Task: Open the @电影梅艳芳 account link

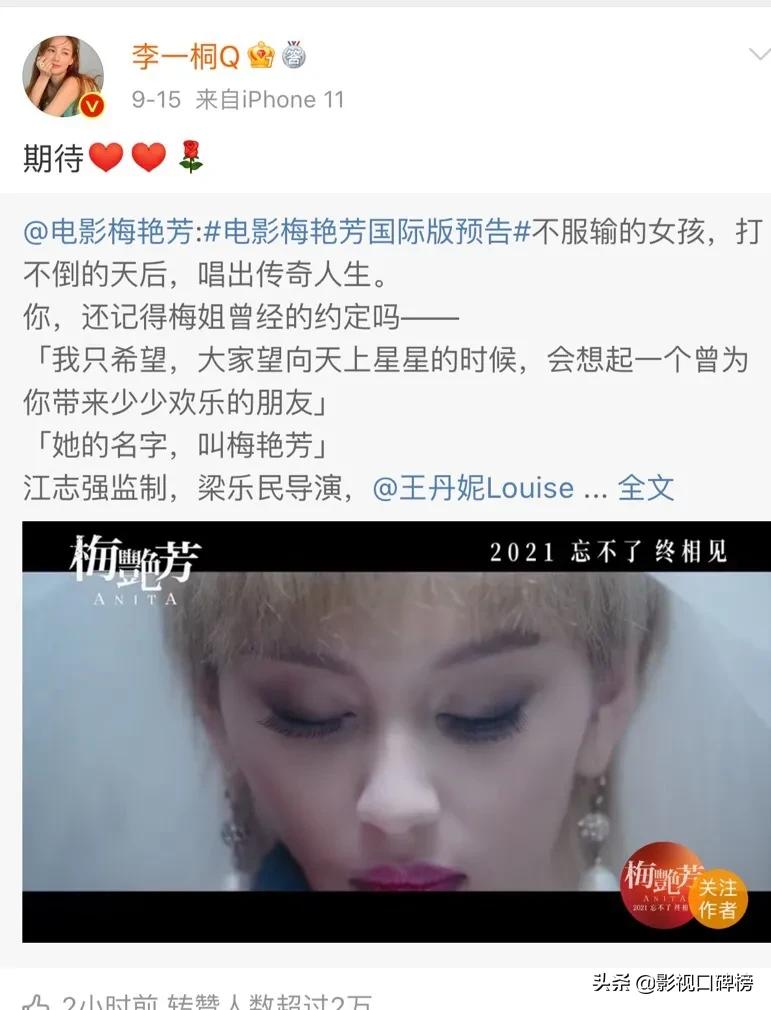Action: point(108,233)
